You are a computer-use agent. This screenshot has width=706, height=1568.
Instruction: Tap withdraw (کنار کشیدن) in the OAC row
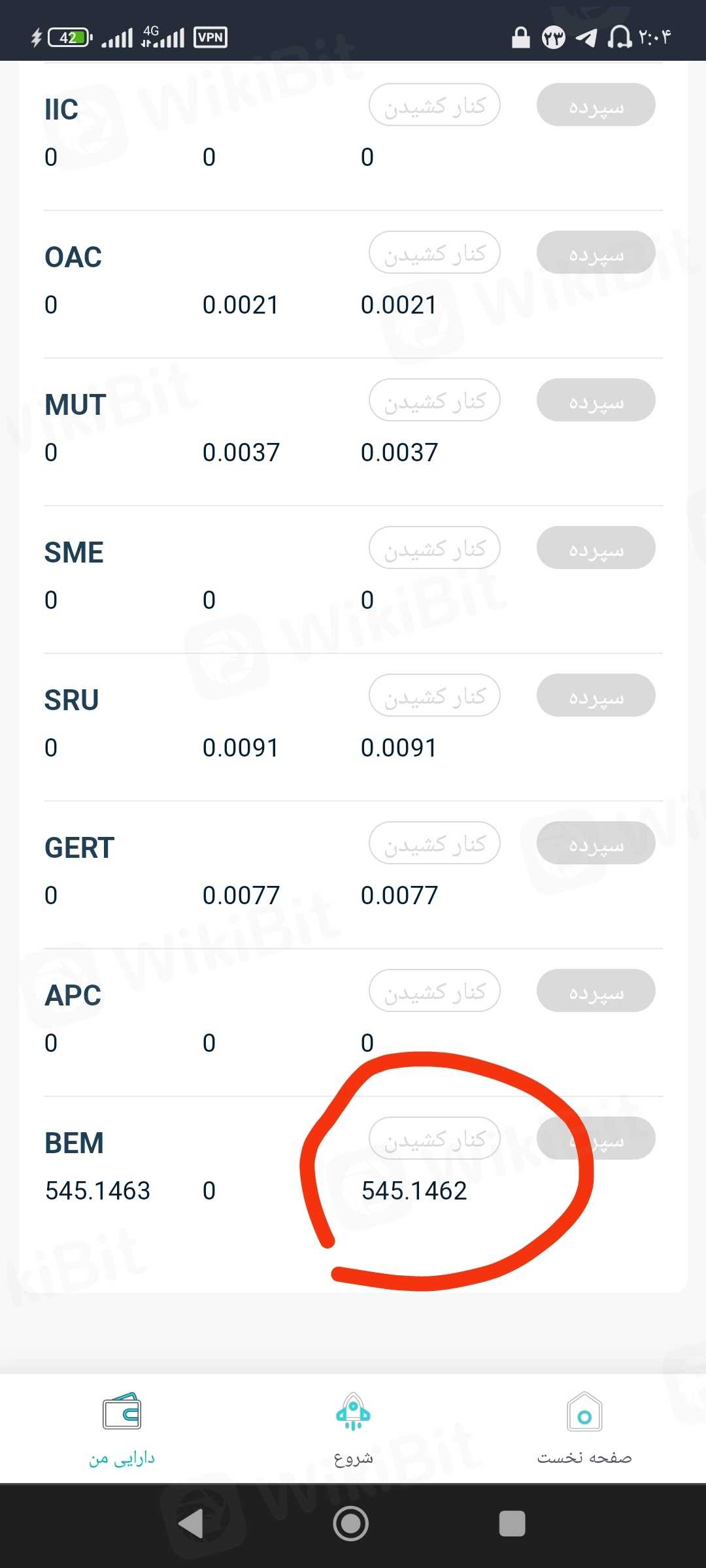tap(435, 253)
